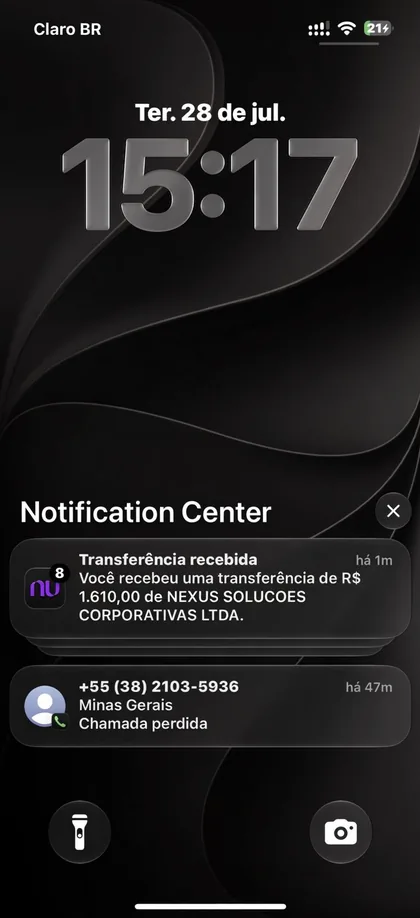The height and width of the screenshot is (918, 420).
Task: Open the Nubank transfer received notification
Action: tap(210, 588)
